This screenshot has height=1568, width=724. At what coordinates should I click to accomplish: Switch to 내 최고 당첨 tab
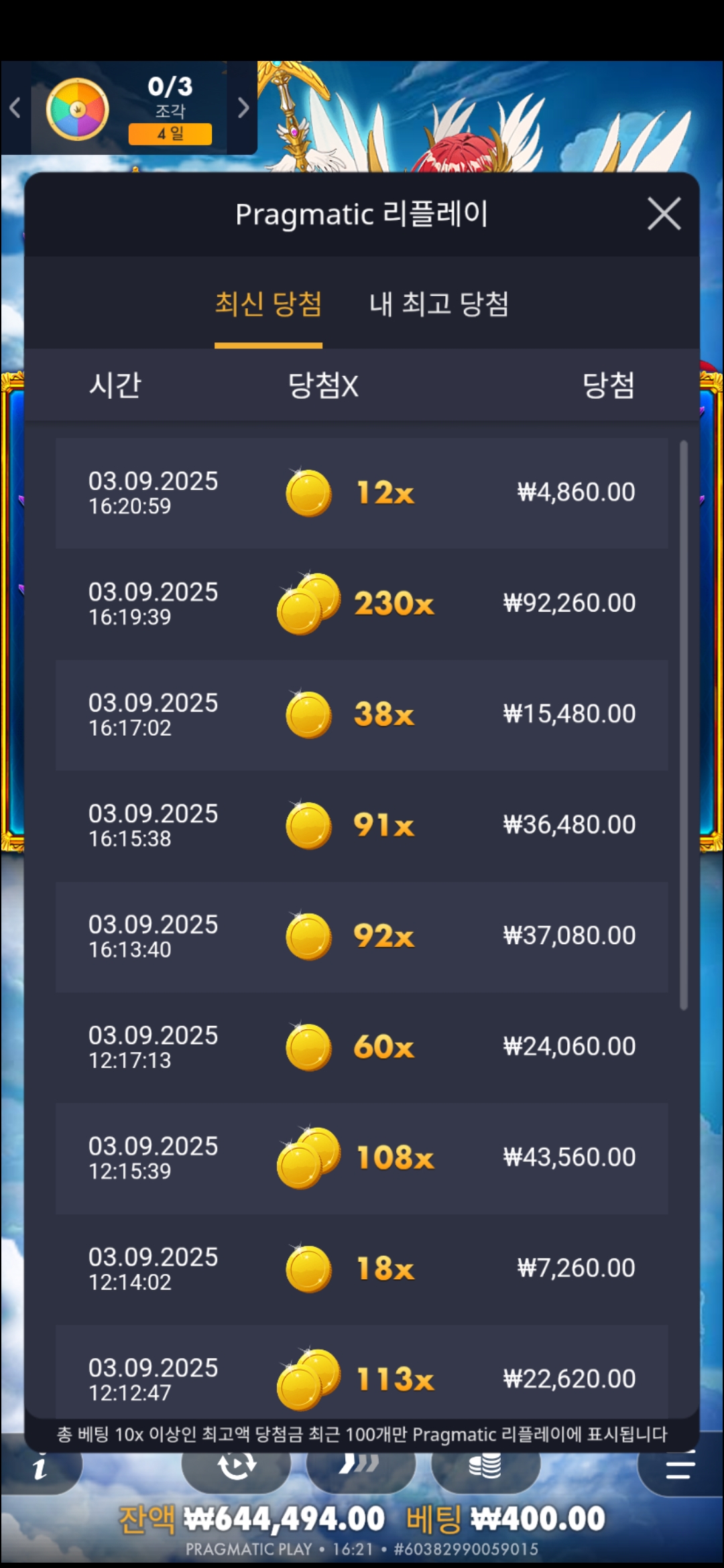click(439, 305)
